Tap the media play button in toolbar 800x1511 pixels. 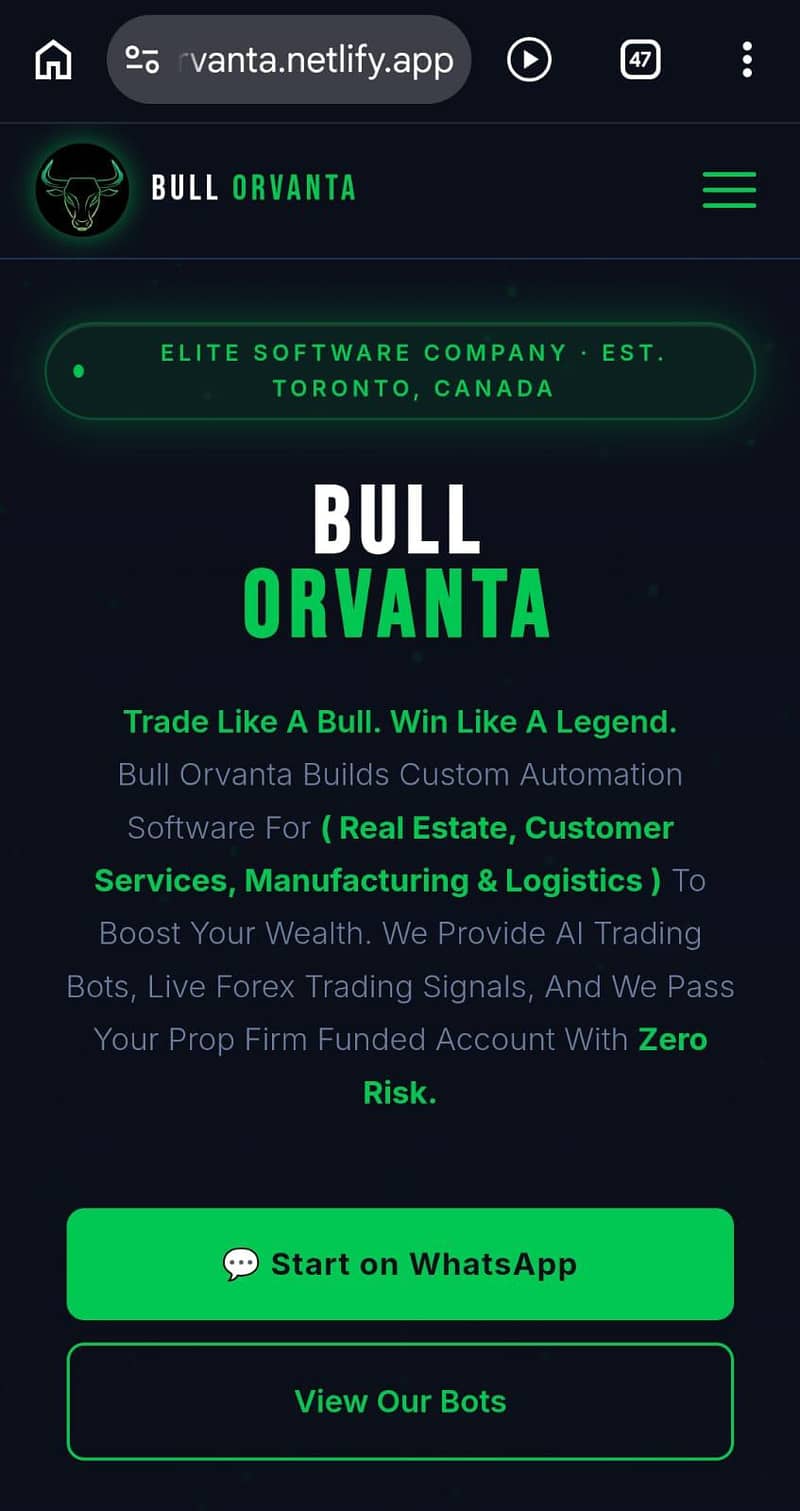click(x=529, y=60)
